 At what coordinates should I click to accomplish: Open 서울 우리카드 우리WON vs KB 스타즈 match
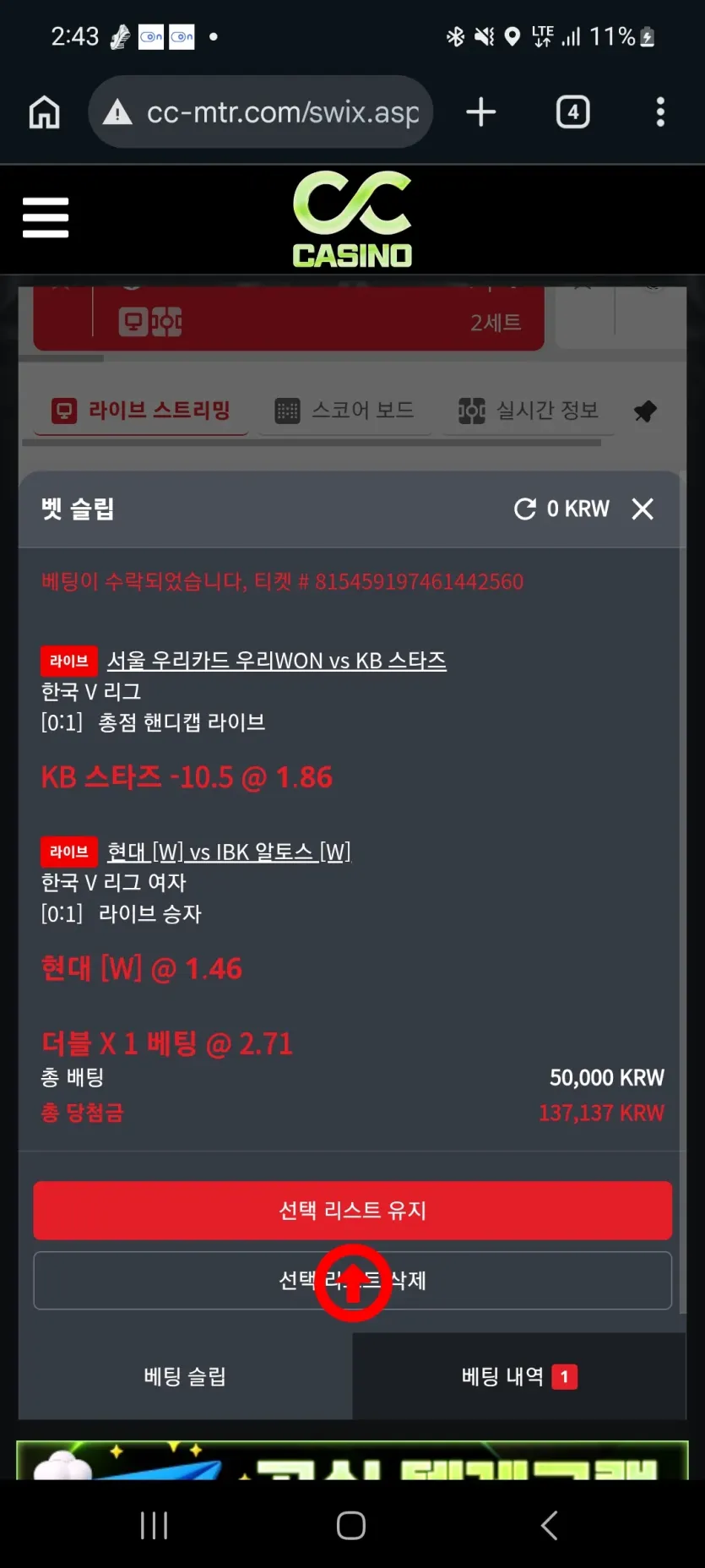[x=277, y=661]
